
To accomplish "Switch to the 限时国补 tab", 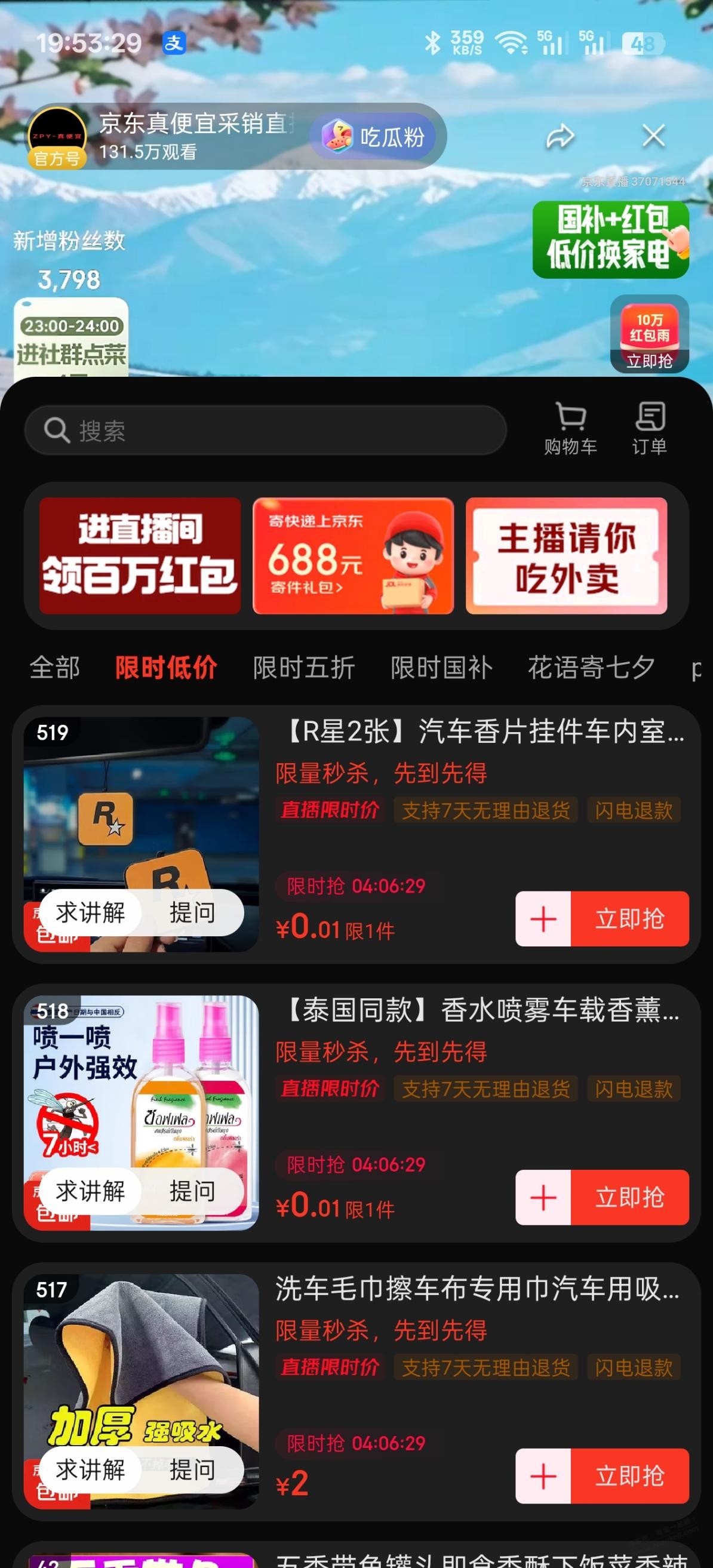I will coord(441,668).
